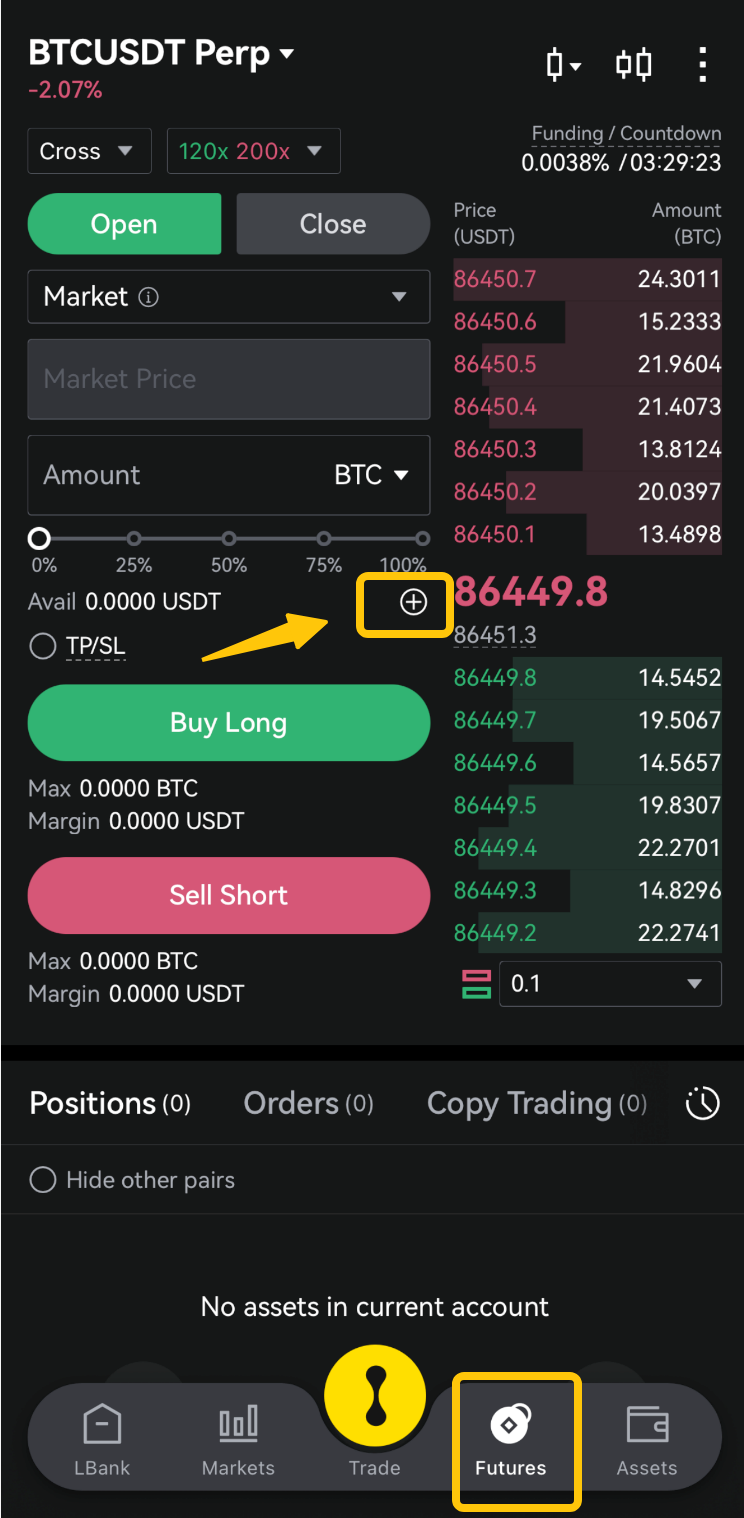Go to the Assets tab

click(x=646, y=1440)
